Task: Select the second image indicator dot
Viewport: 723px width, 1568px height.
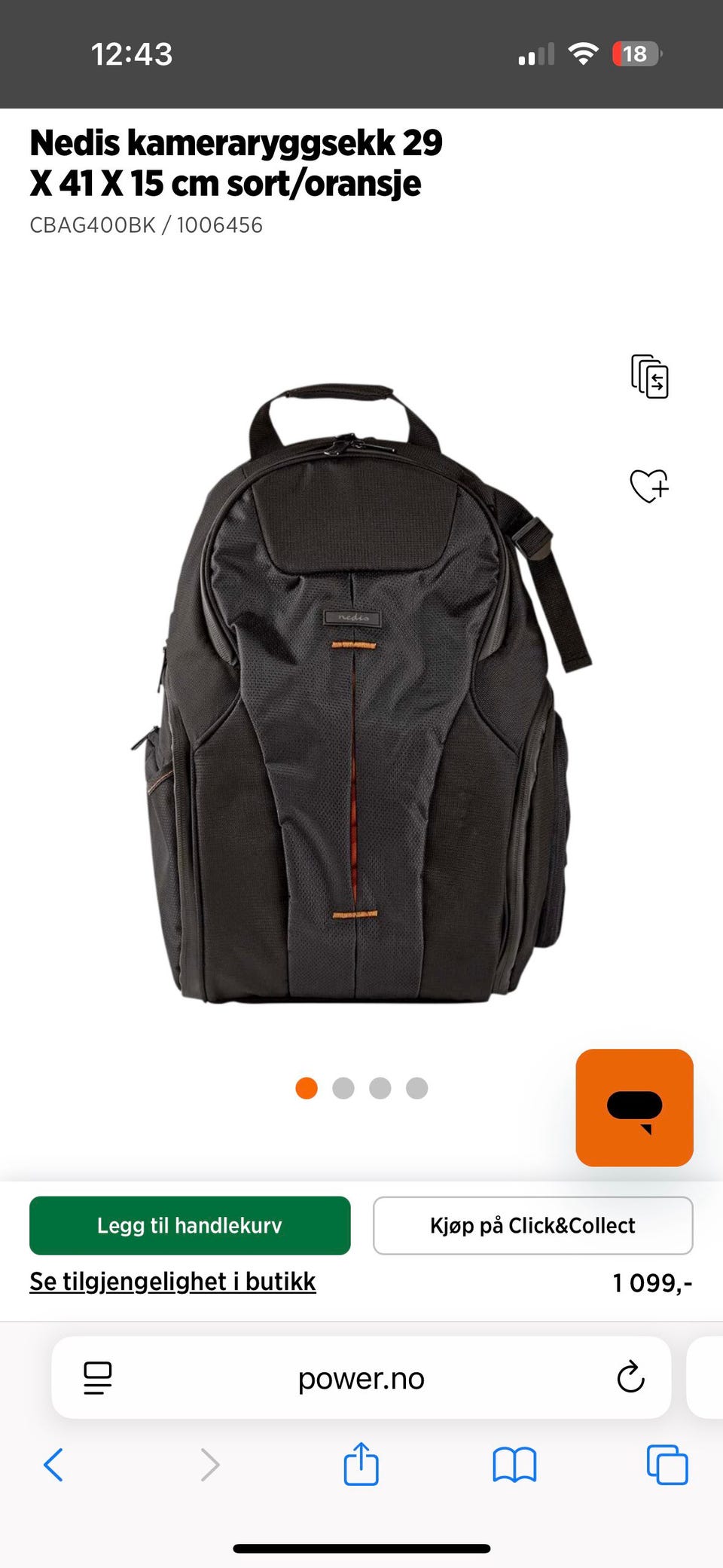Action: [x=343, y=1088]
